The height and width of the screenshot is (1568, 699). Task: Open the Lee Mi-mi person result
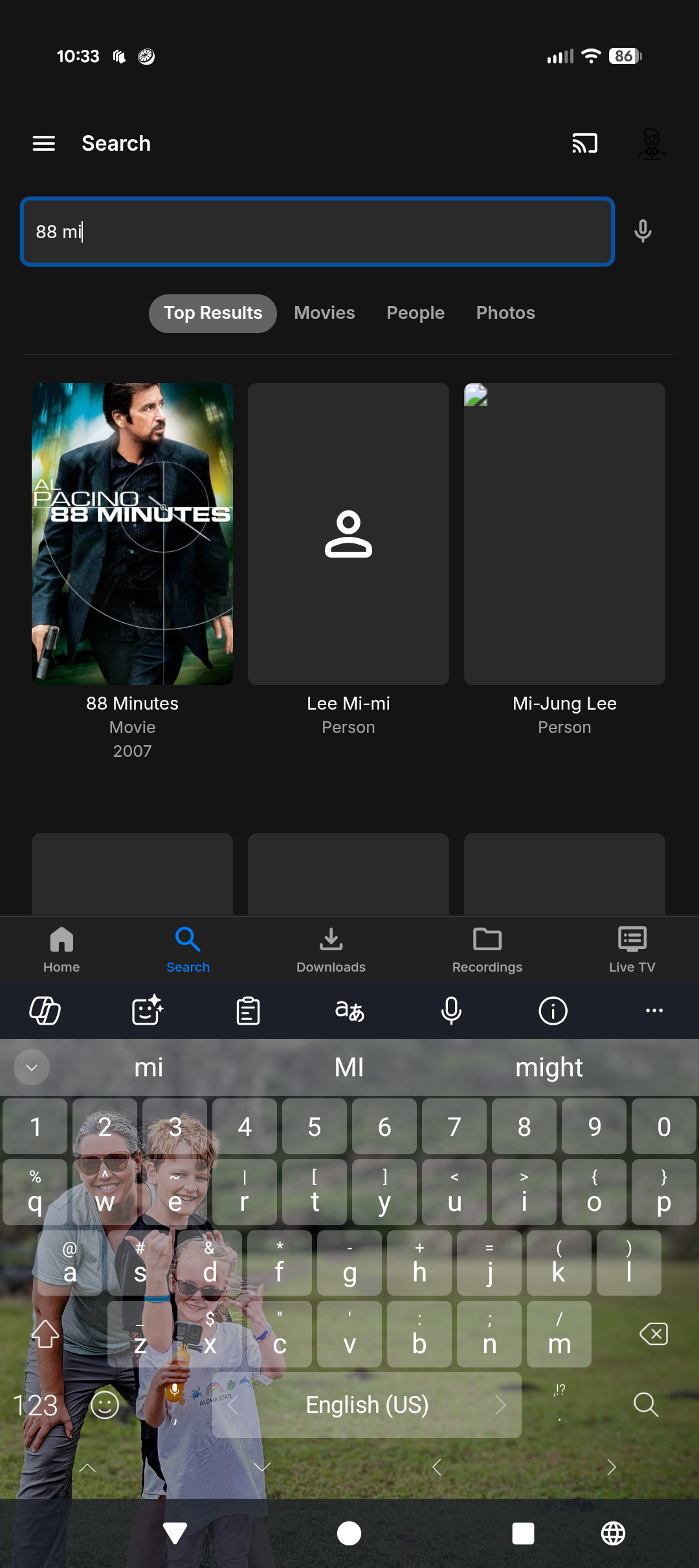tap(348, 534)
